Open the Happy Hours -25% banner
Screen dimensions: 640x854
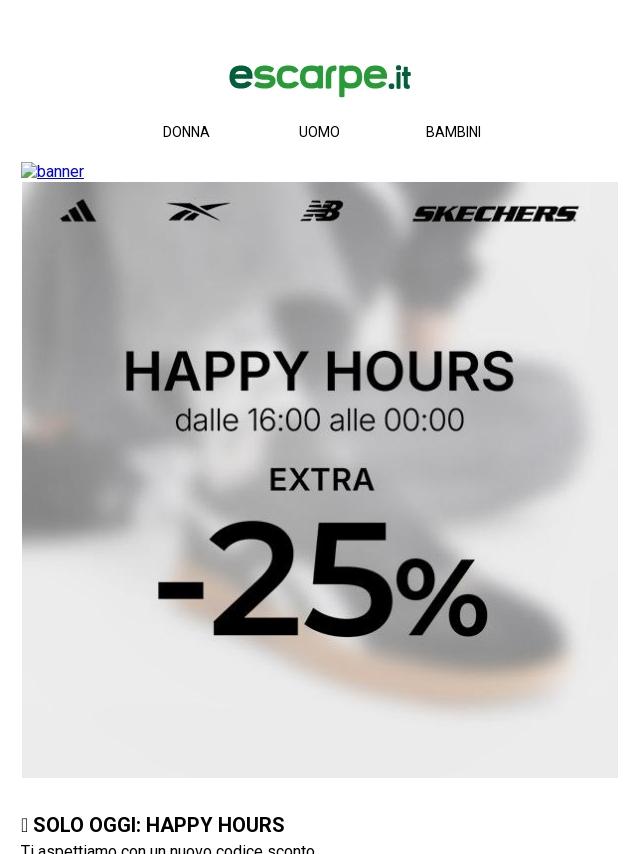(319, 480)
